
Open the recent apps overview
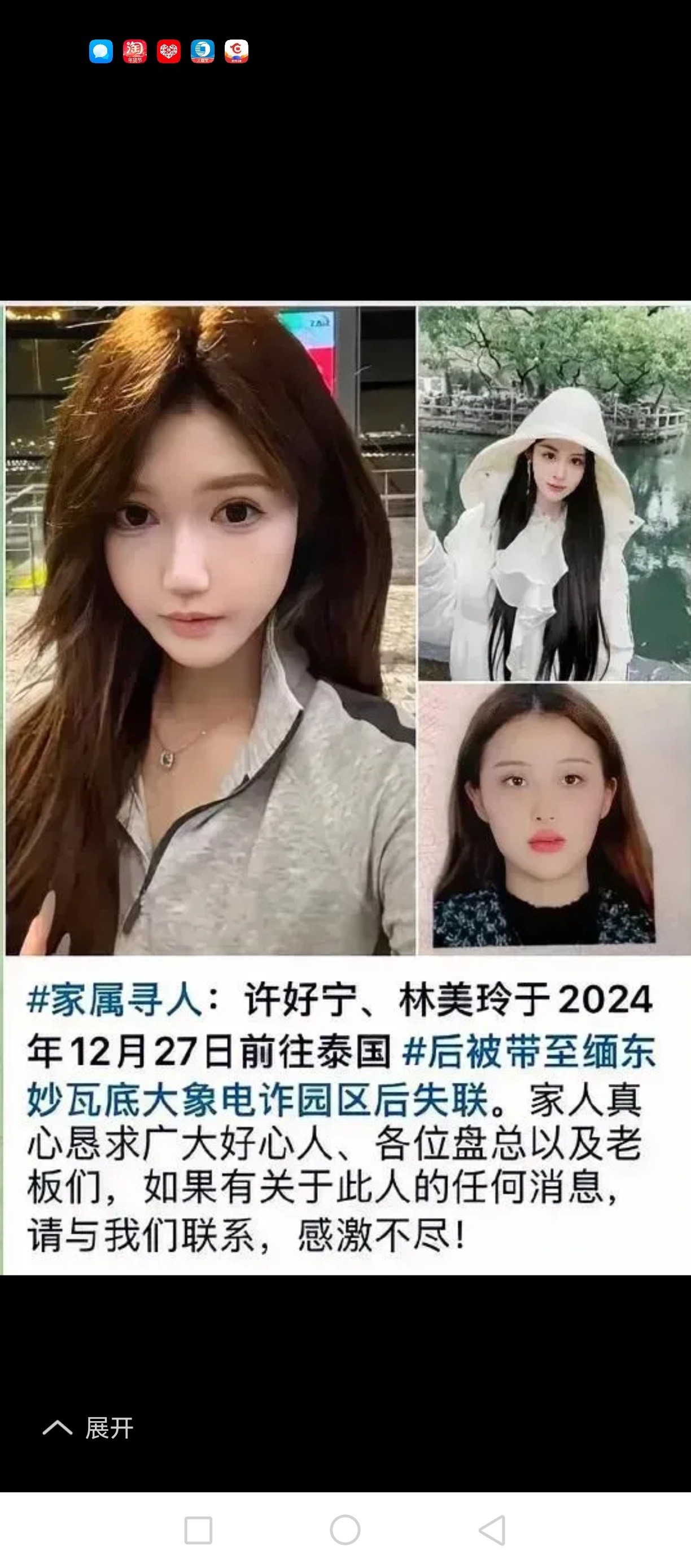(198, 1530)
